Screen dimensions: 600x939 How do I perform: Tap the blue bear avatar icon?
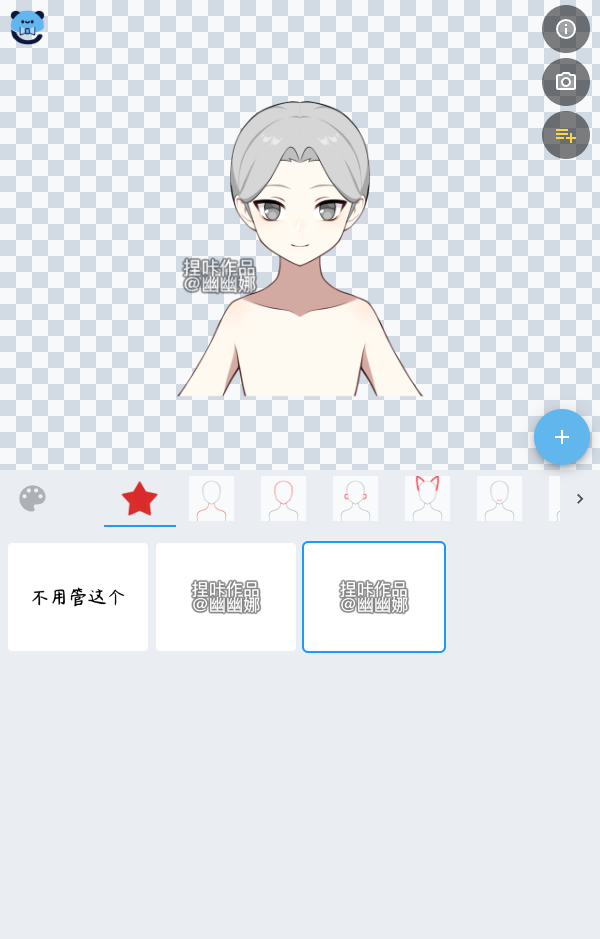27,26
